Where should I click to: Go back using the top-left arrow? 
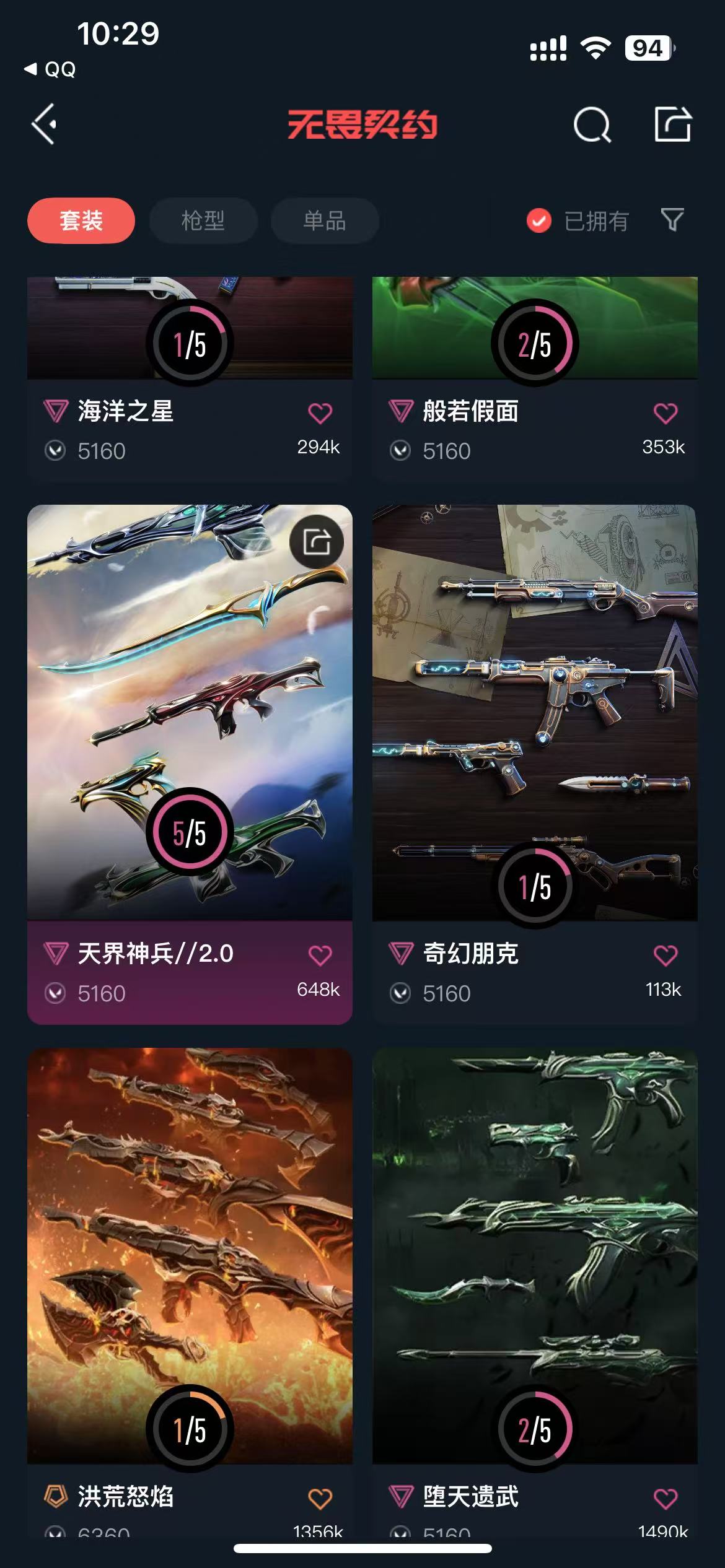(x=45, y=124)
